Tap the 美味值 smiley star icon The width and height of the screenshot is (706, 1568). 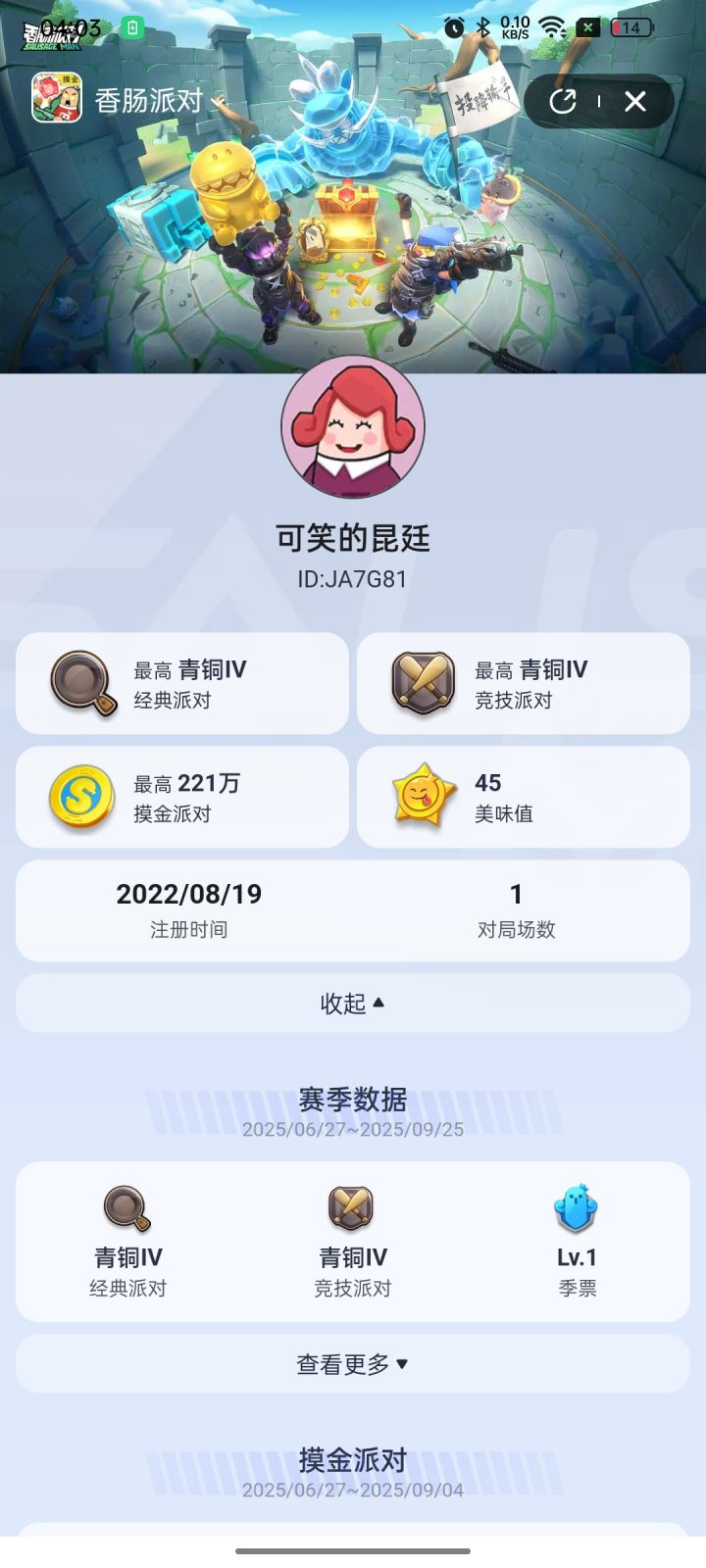(422, 796)
